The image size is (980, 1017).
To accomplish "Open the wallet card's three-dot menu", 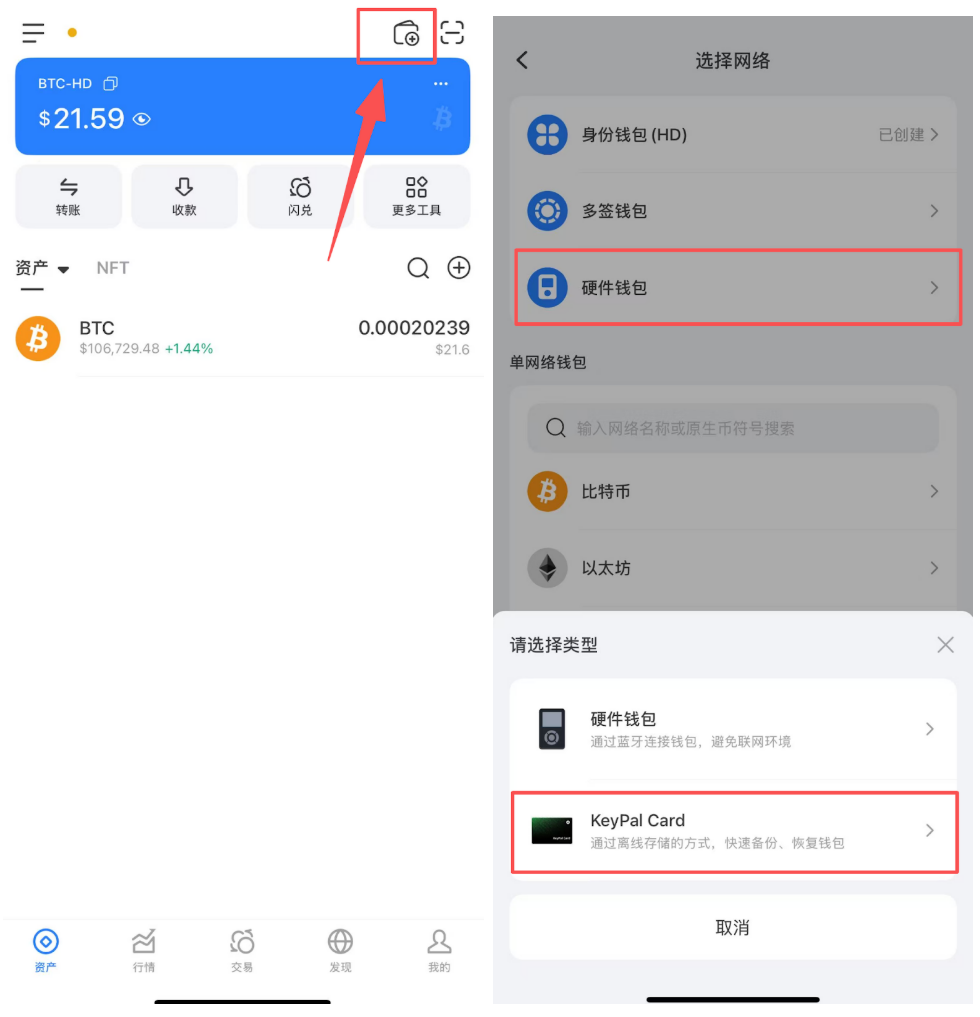I will click(x=441, y=84).
